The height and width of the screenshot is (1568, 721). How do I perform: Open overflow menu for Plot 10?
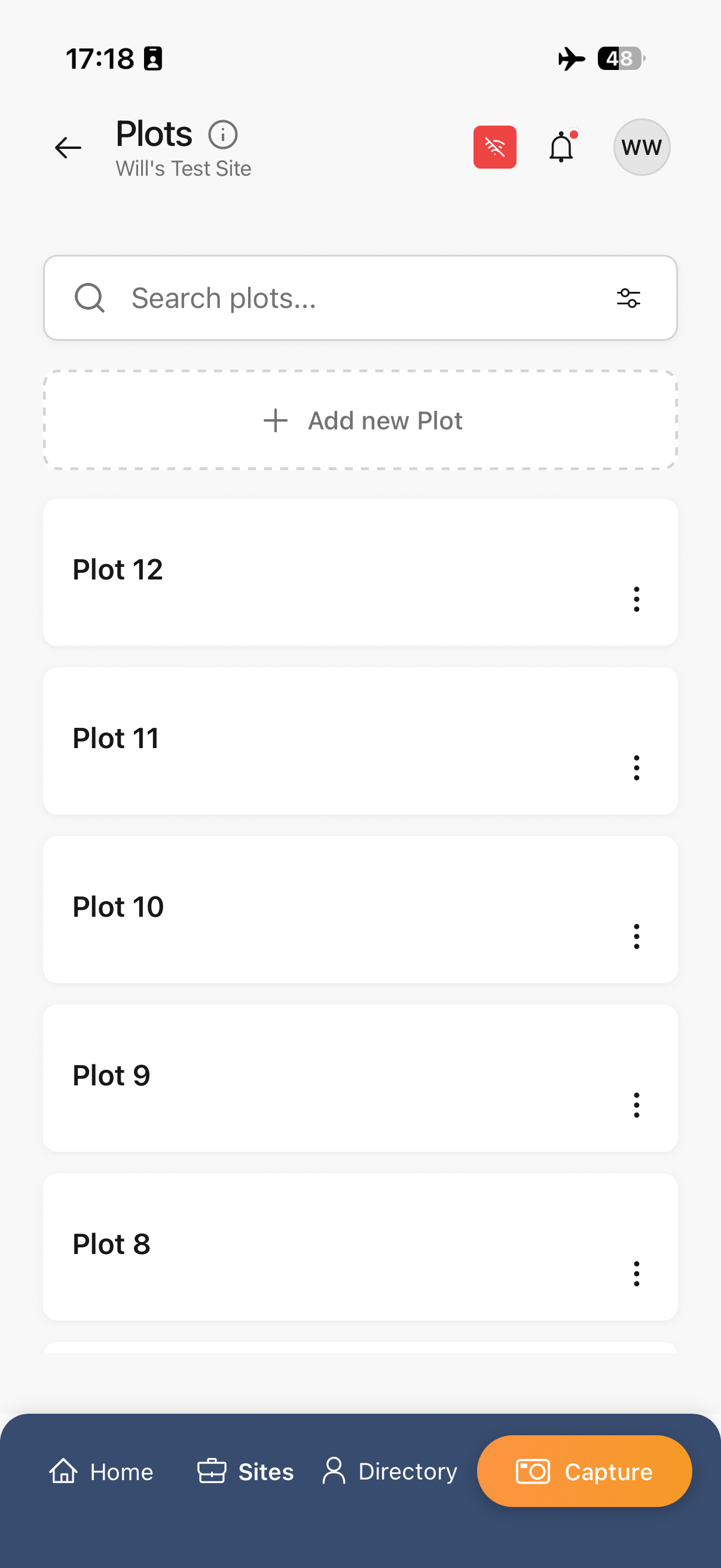(x=637, y=936)
